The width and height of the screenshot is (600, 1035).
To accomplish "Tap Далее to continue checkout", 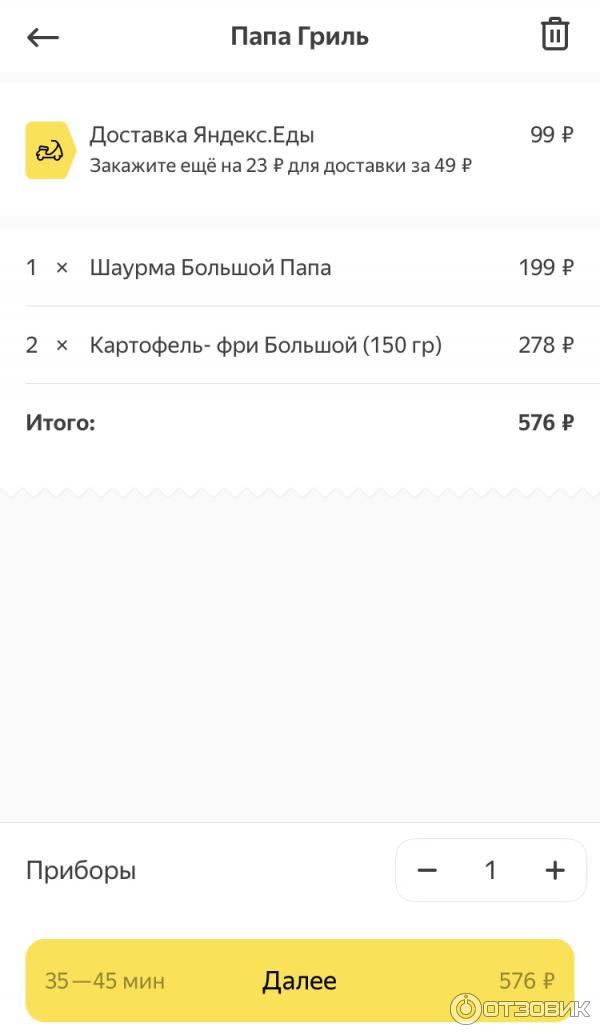I will (300, 981).
